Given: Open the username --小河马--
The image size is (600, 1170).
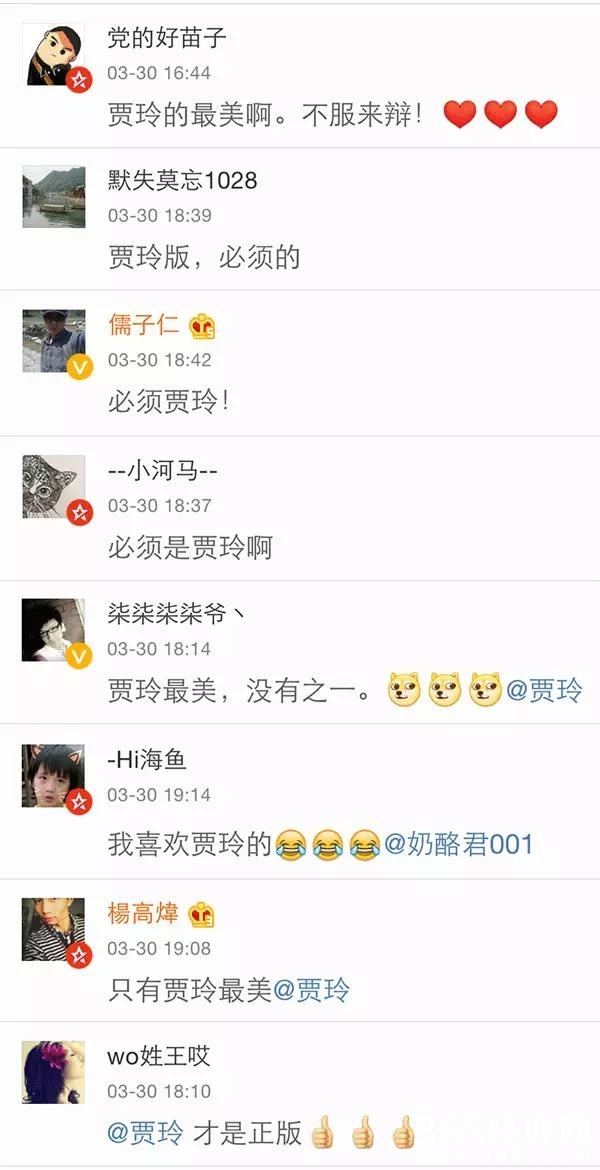Looking at the screenshot, I should point(163,470).
